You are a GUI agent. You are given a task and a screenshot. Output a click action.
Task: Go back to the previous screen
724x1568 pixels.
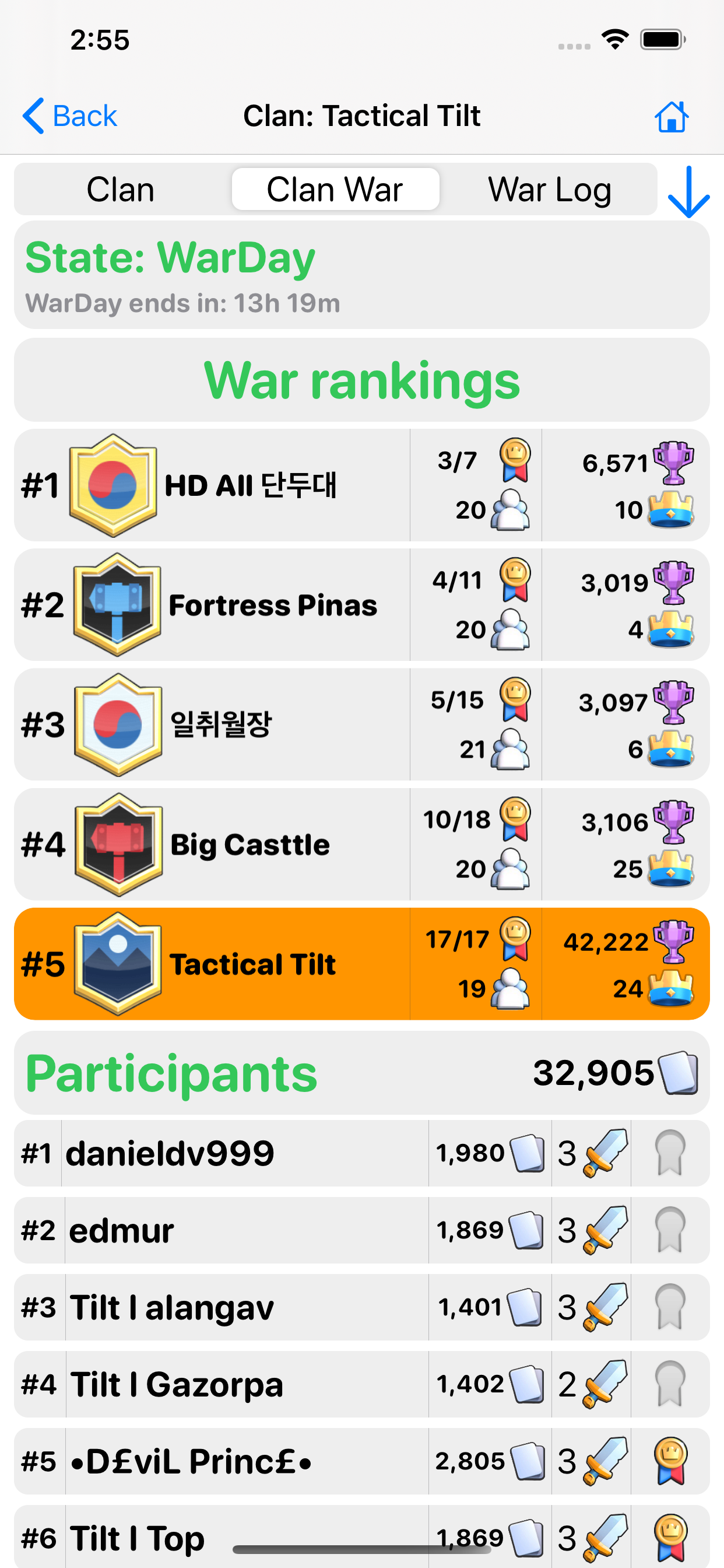click(x=69, y=116)
